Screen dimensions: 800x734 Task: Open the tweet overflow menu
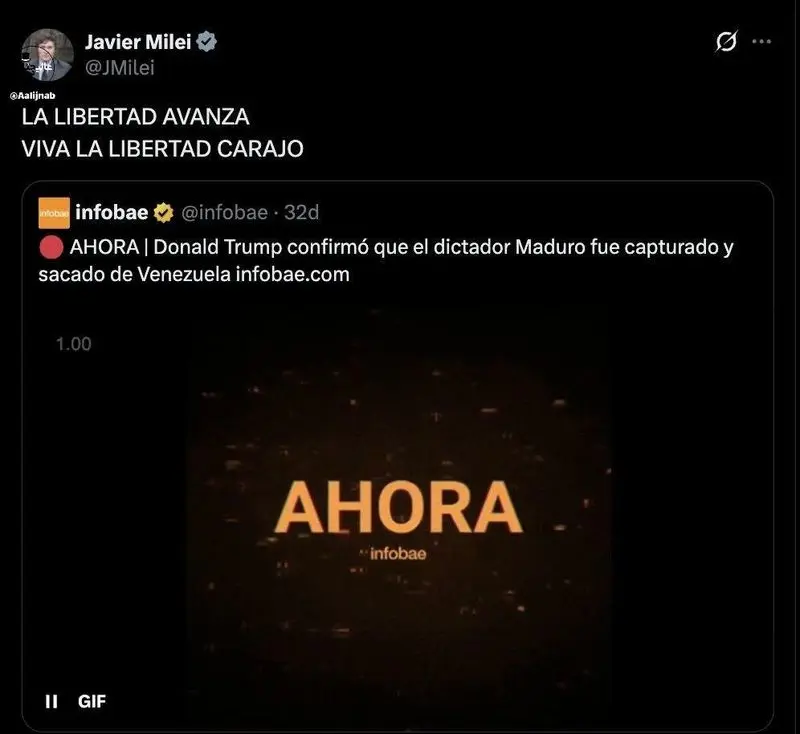(x=762, y=42)
